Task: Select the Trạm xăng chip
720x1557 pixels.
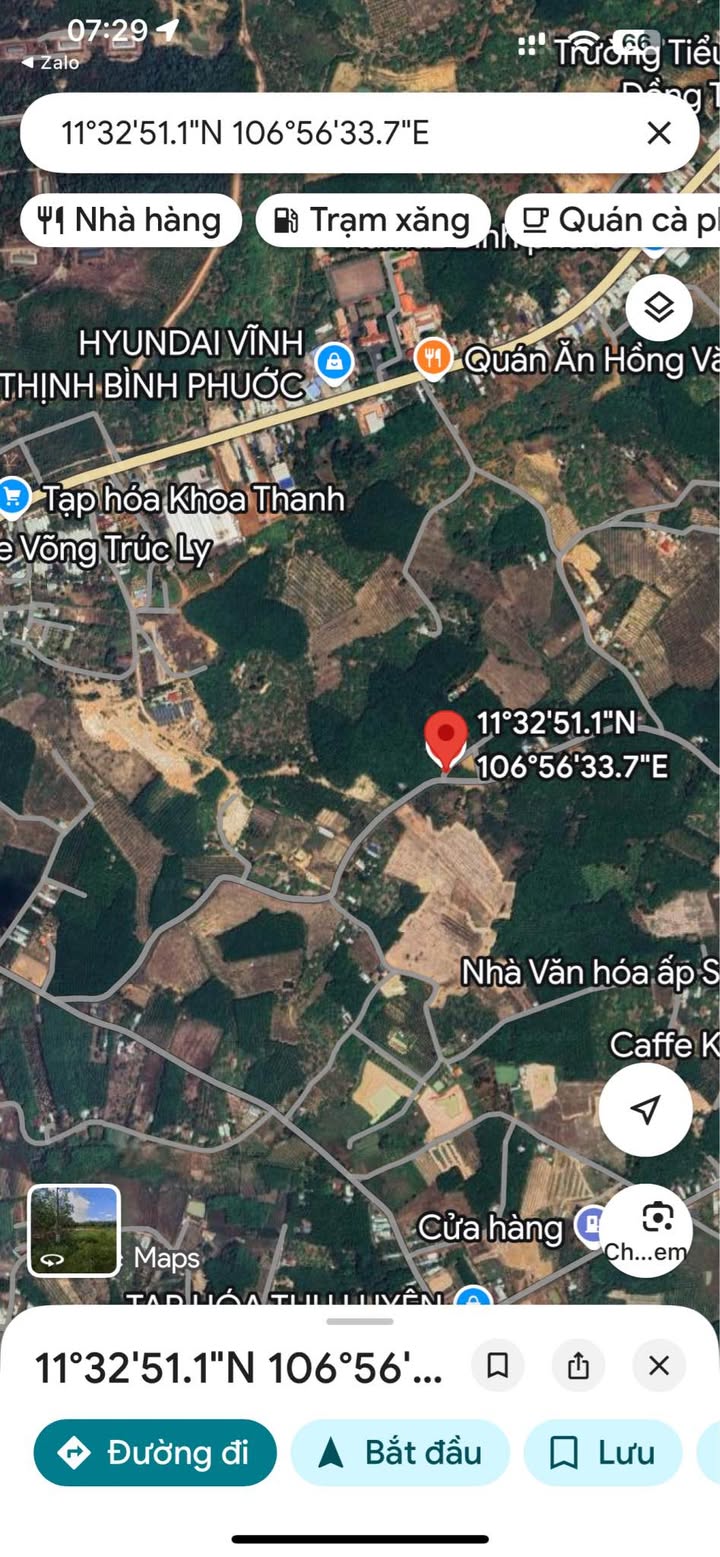Action: click(x=372, y=219)
